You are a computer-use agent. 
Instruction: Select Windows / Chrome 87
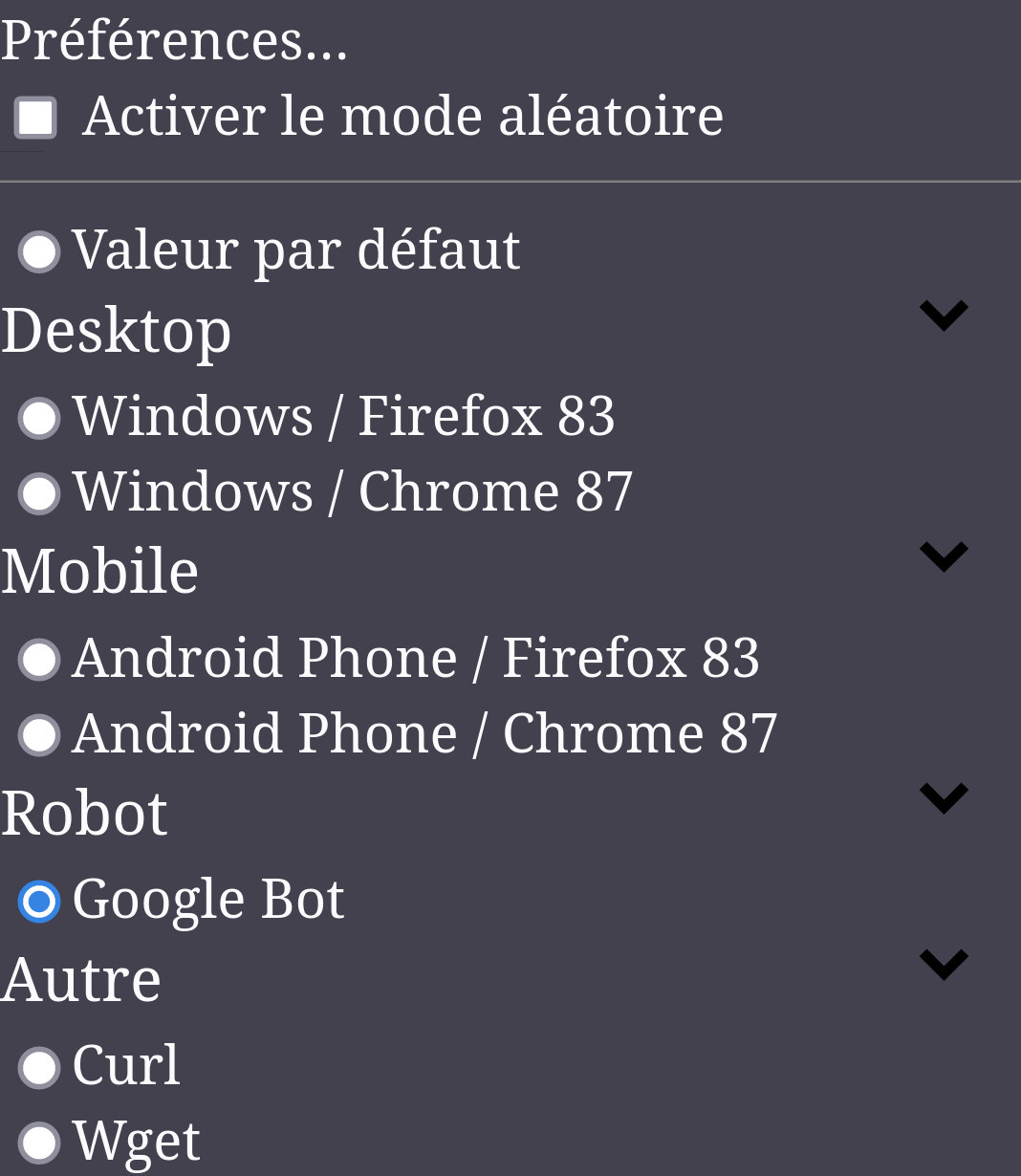point(39,493)
